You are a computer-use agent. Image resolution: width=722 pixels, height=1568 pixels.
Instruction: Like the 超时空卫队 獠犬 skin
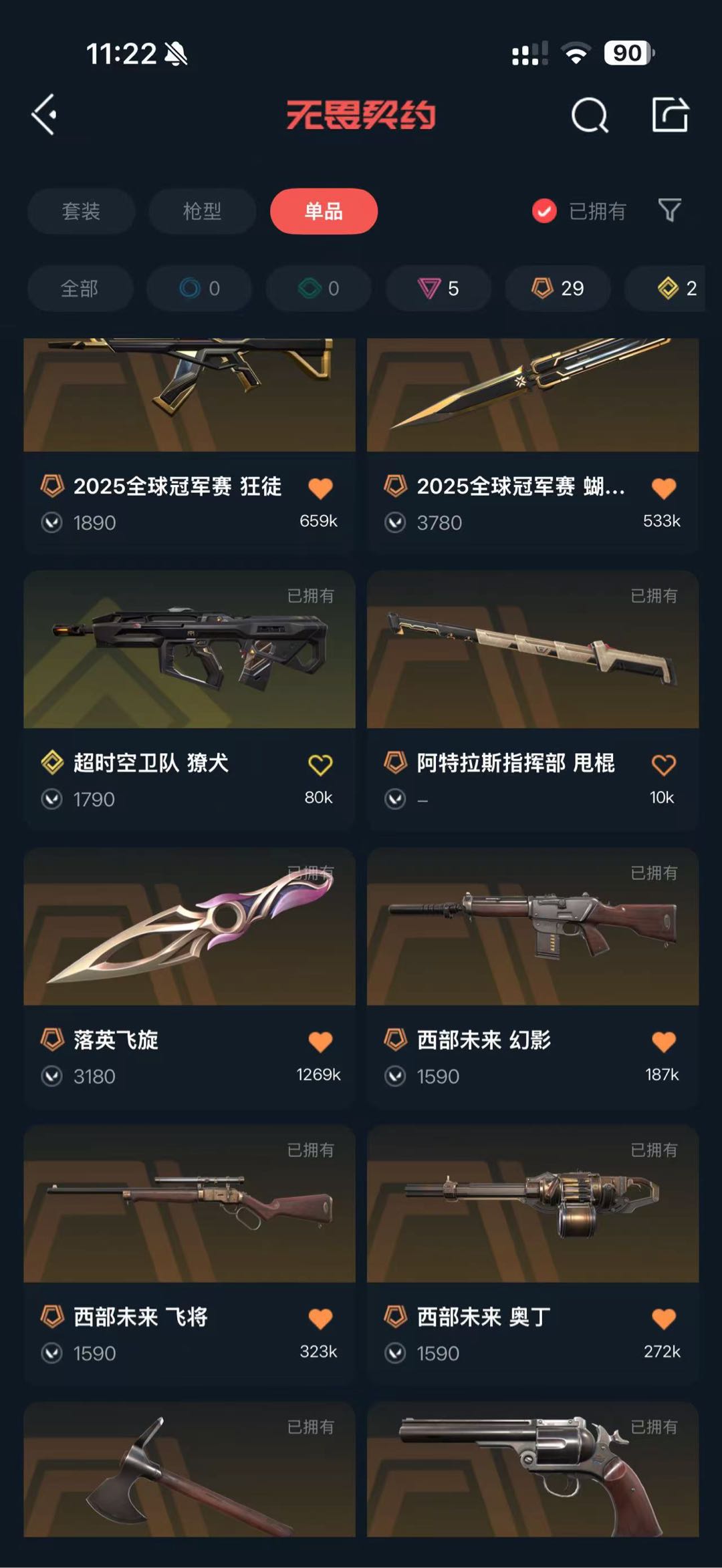coord(320,765)
